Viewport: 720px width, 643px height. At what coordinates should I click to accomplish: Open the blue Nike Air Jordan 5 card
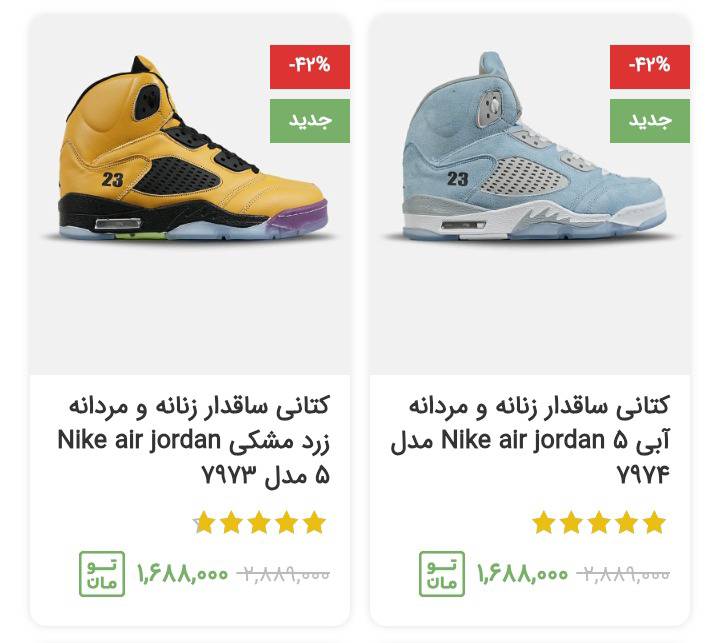(530, 160)
